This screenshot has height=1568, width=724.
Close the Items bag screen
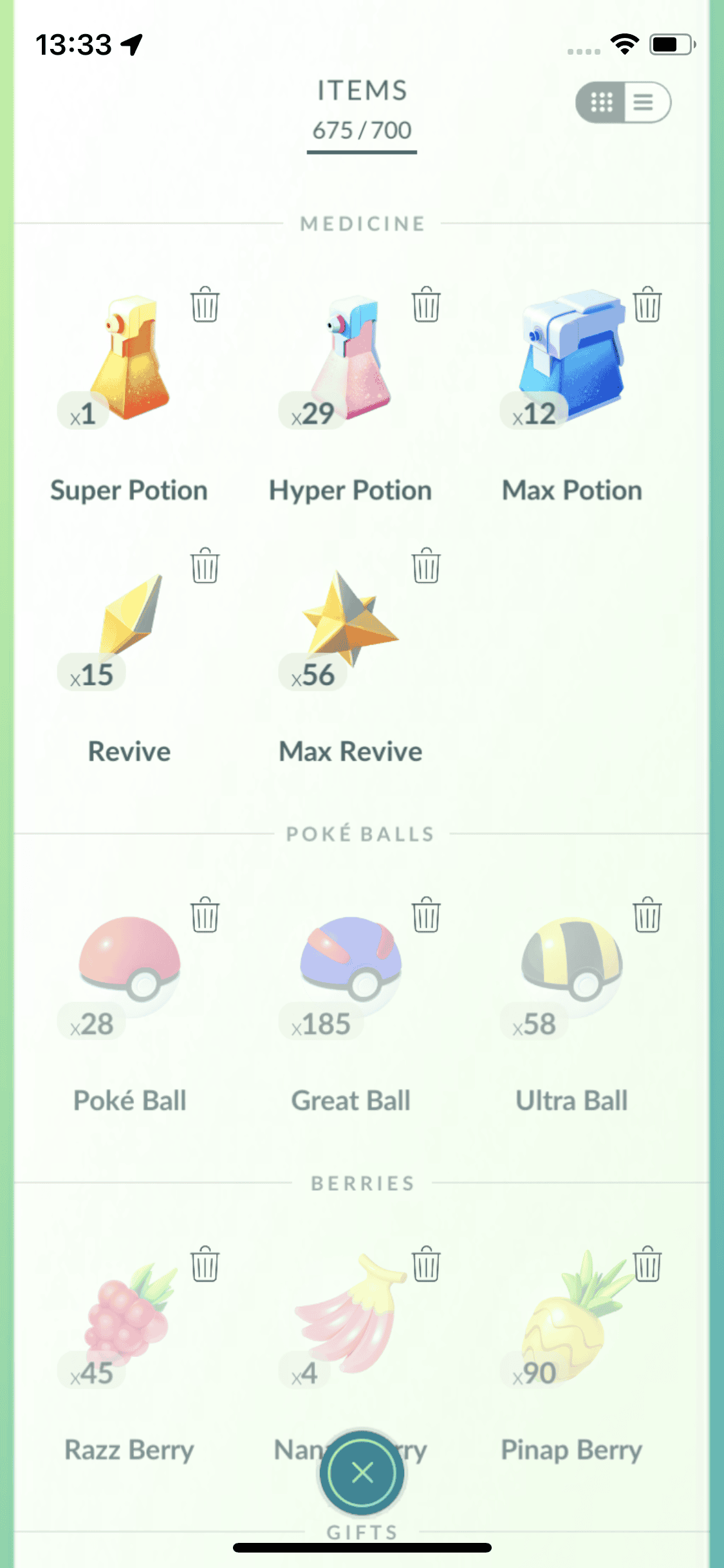362,1472
